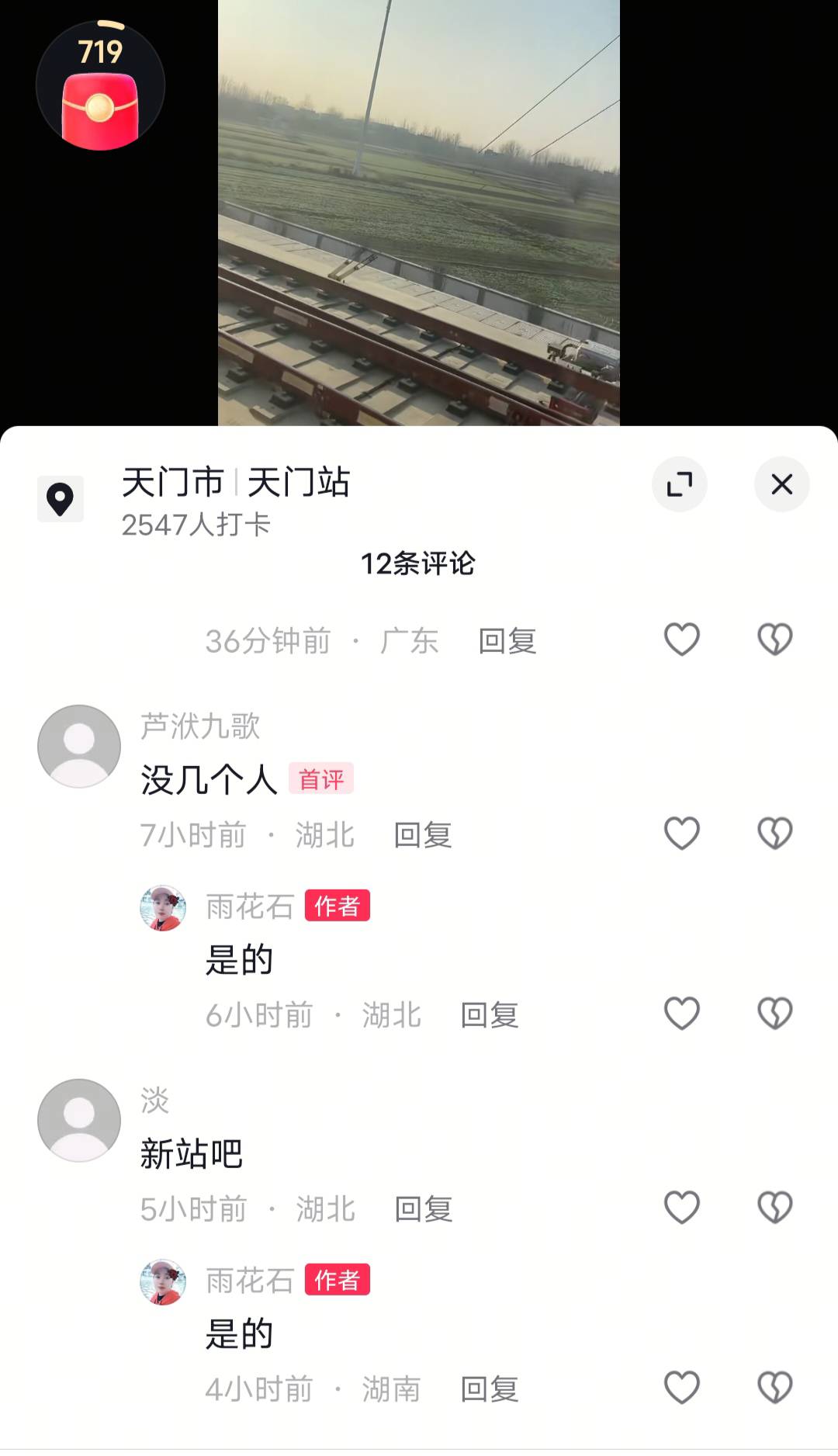The width and height of the screenshot is (838, 1456).
Task: View 芦洑九歌's profile avatar
Action: click(79, 747)
